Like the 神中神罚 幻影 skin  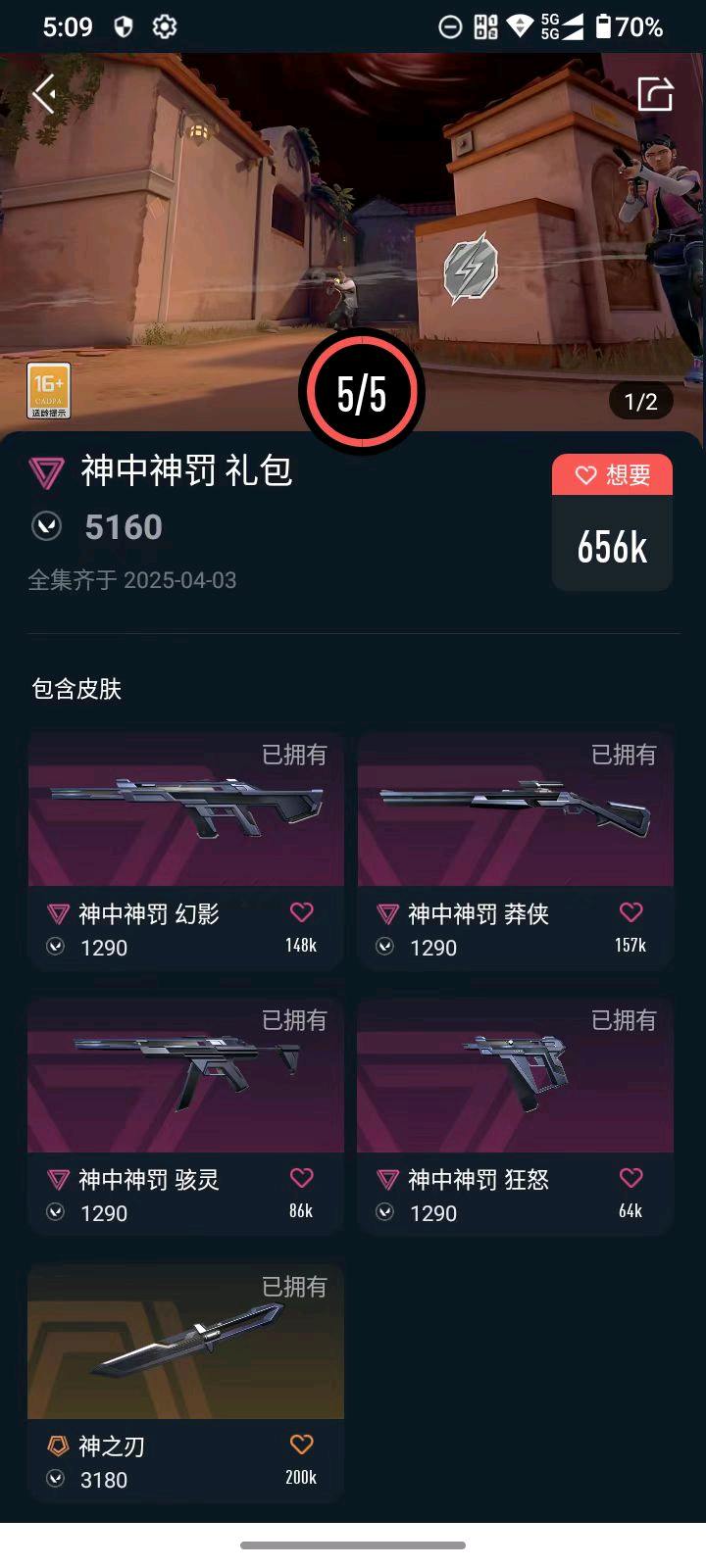pos(301,913)
